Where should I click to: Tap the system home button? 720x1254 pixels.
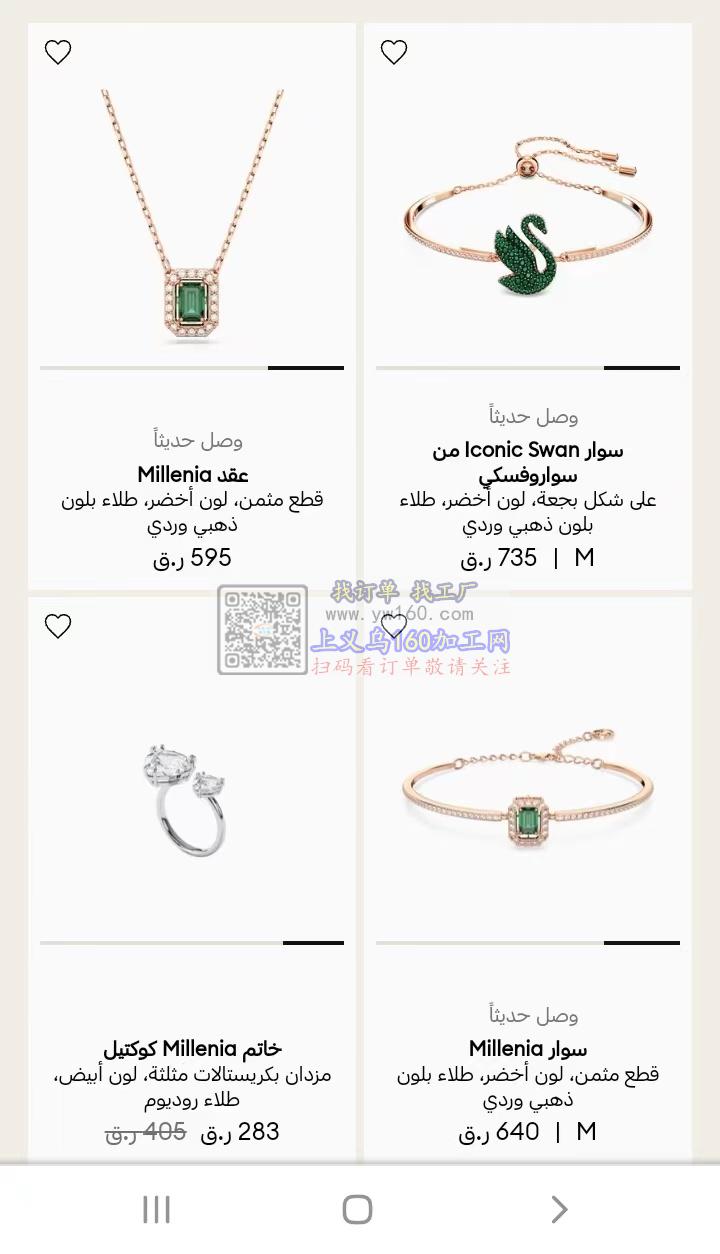pyautogui.click(x=357, y=1209)
